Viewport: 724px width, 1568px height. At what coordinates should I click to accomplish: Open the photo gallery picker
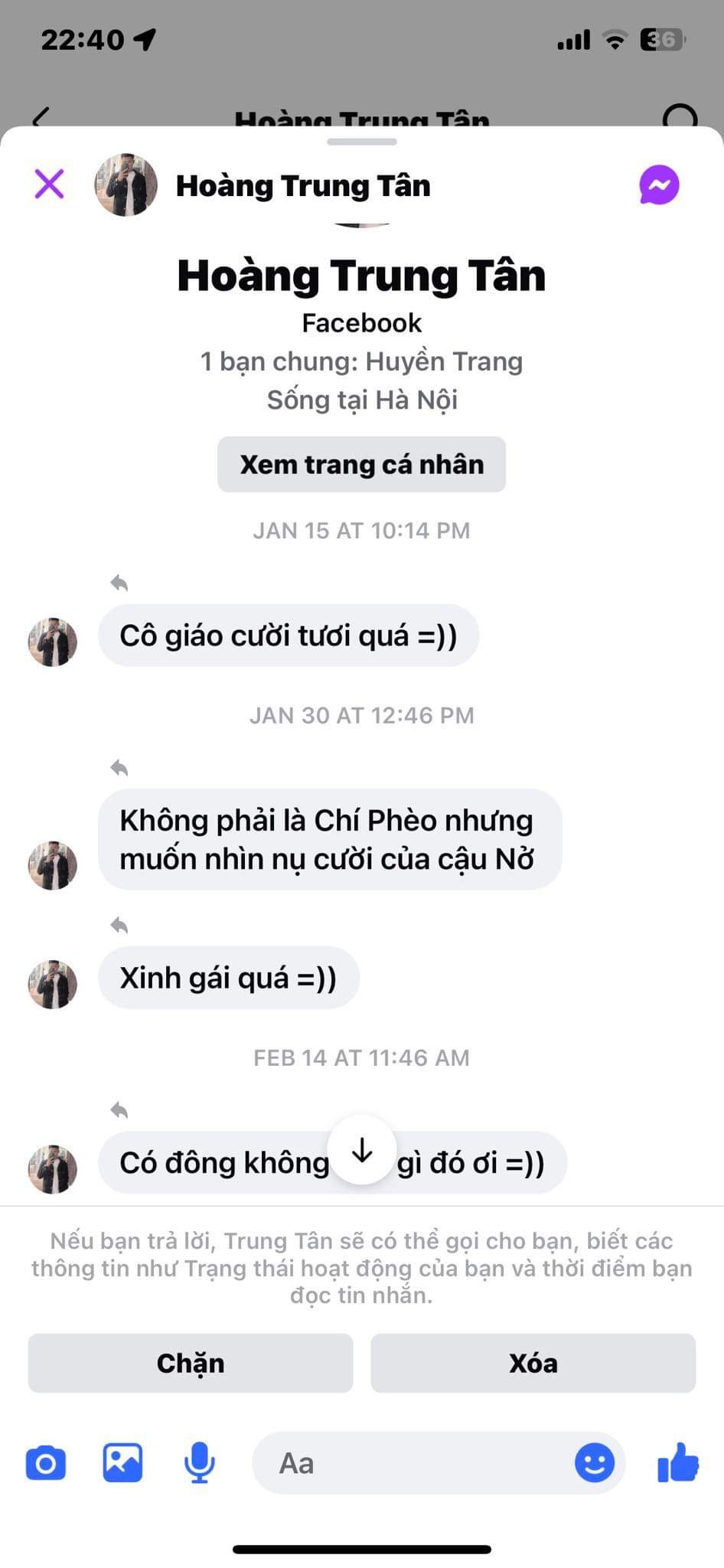point(122,1463)
